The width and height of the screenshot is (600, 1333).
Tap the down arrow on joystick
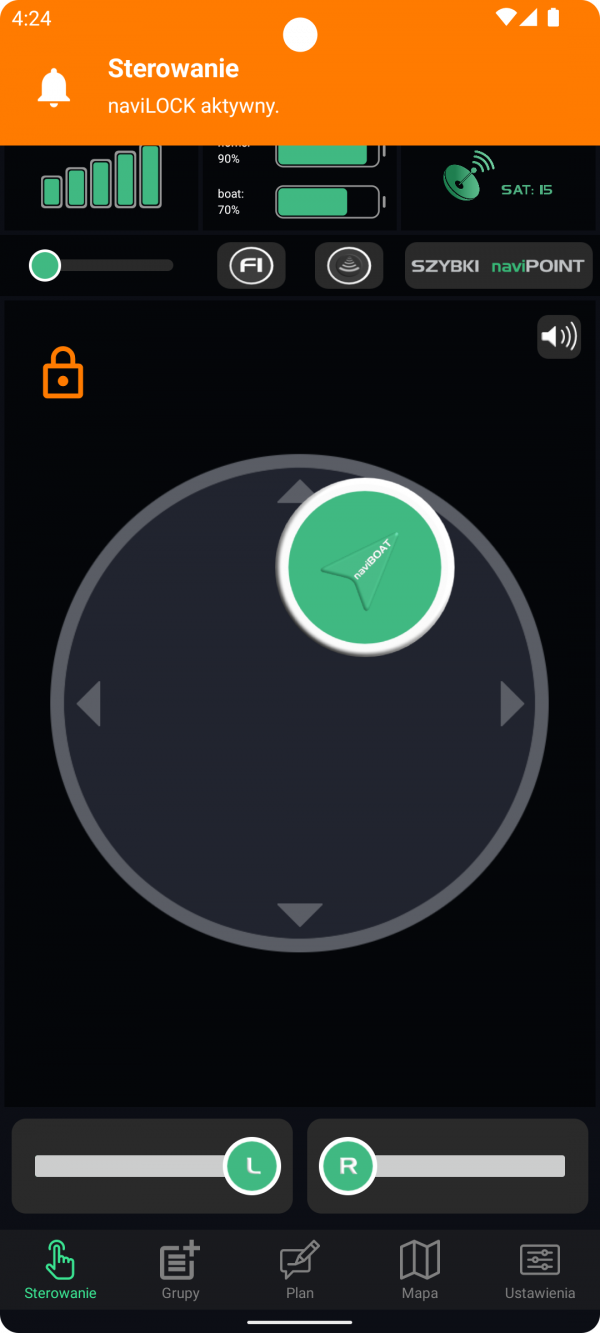[299, 915]
